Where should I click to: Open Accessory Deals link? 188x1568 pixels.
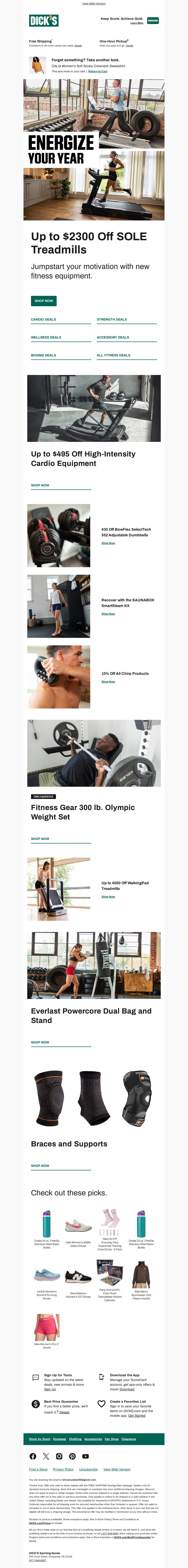(x=113, y=337)
